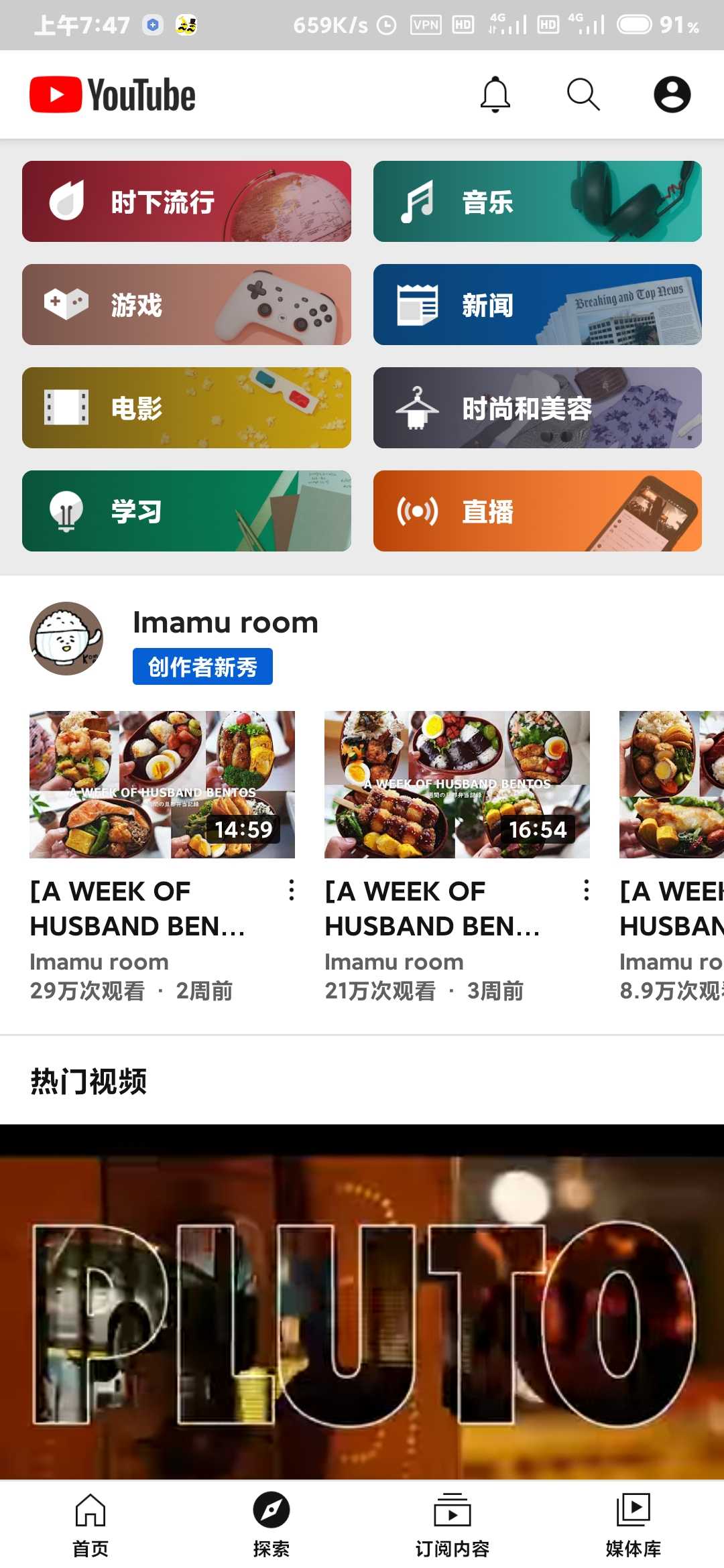Open the options menu for the 29万次观看 video

[292, 891]
